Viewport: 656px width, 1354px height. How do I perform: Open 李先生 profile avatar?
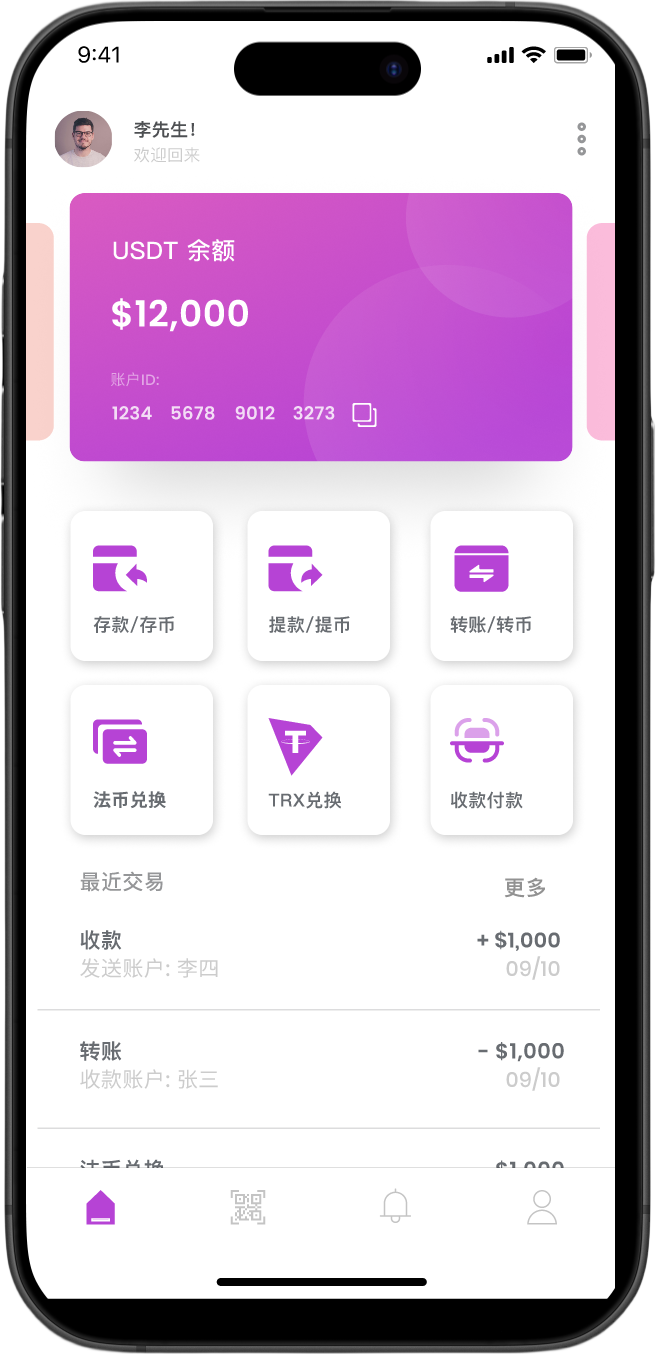[83, 139]
